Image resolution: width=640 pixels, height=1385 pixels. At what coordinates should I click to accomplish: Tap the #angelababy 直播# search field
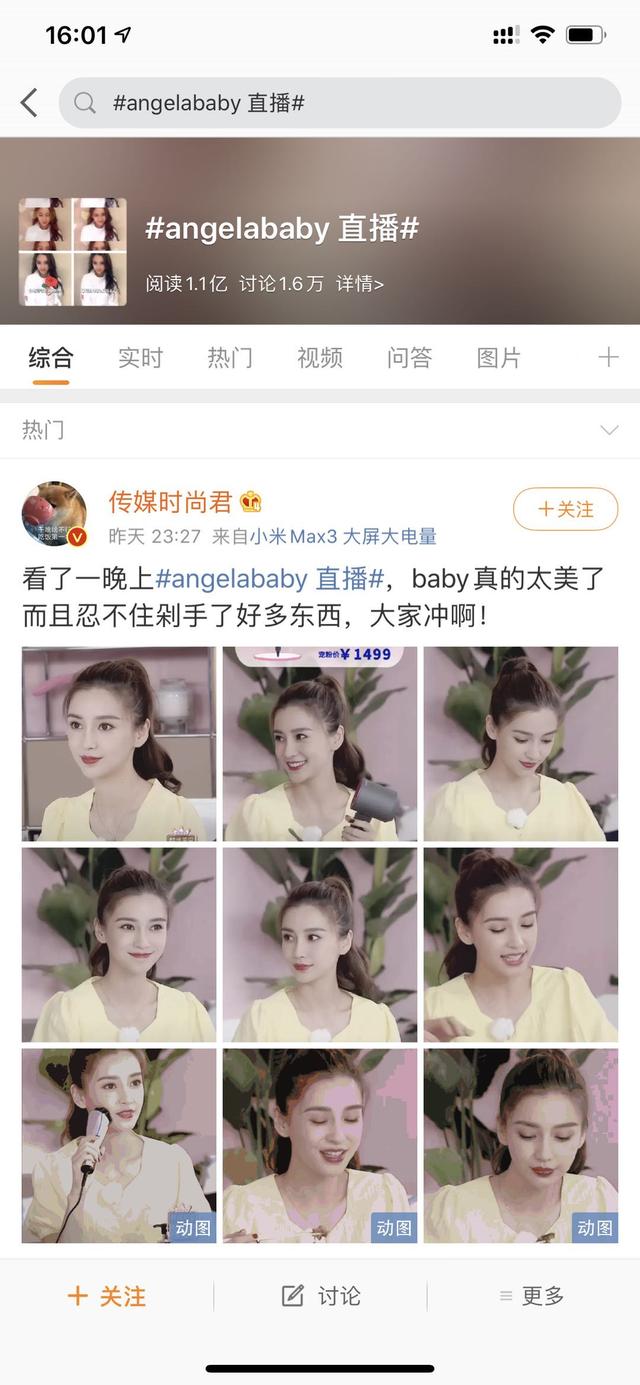point(340,103)
